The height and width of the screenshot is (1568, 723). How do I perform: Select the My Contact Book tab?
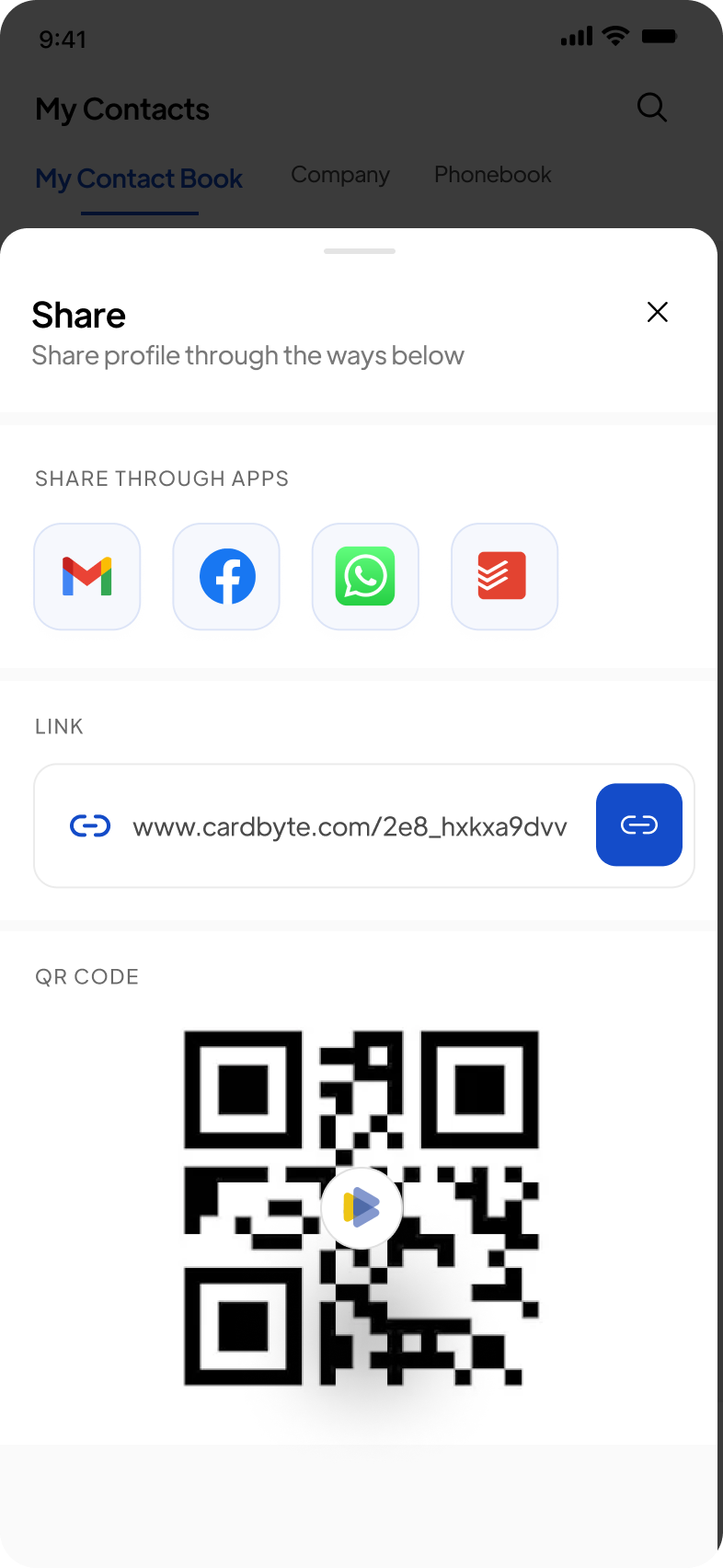click(138, 179)
